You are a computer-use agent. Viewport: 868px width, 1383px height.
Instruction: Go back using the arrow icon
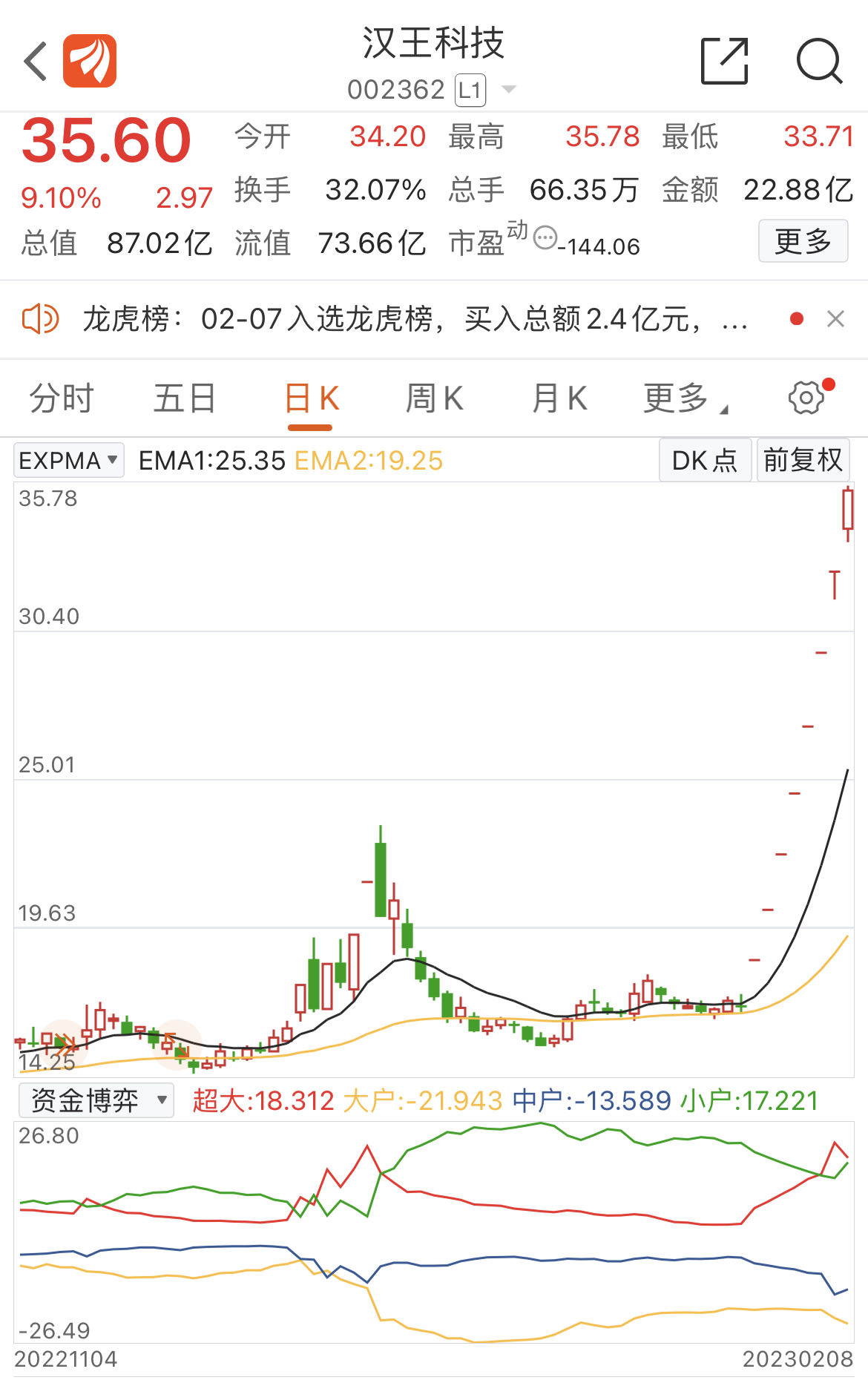click(36, 61)
